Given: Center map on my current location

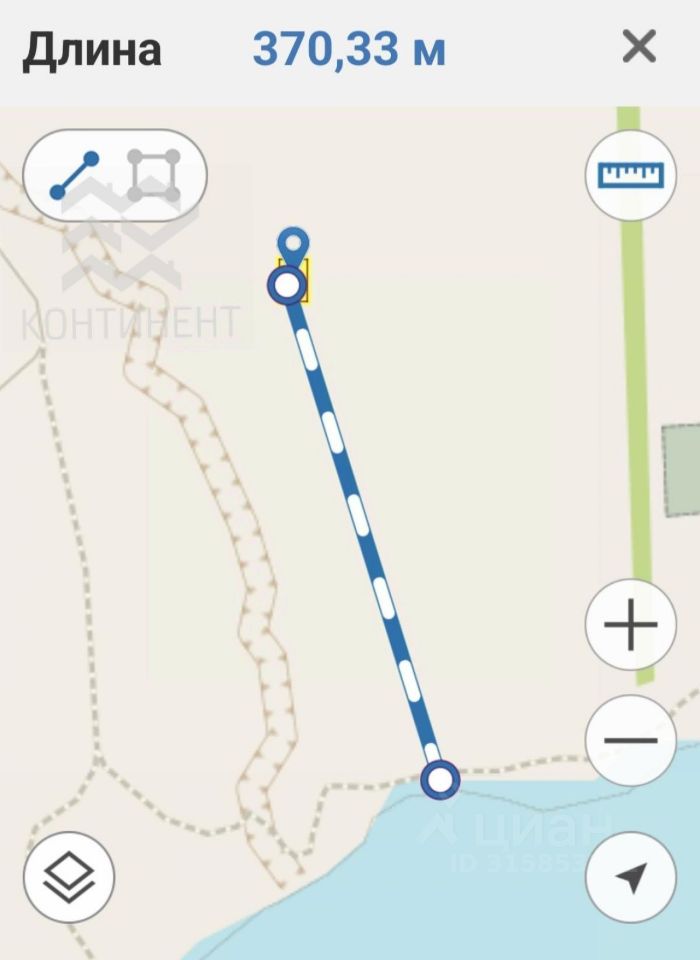Looking at the screenshot, I should coord(631,877).
